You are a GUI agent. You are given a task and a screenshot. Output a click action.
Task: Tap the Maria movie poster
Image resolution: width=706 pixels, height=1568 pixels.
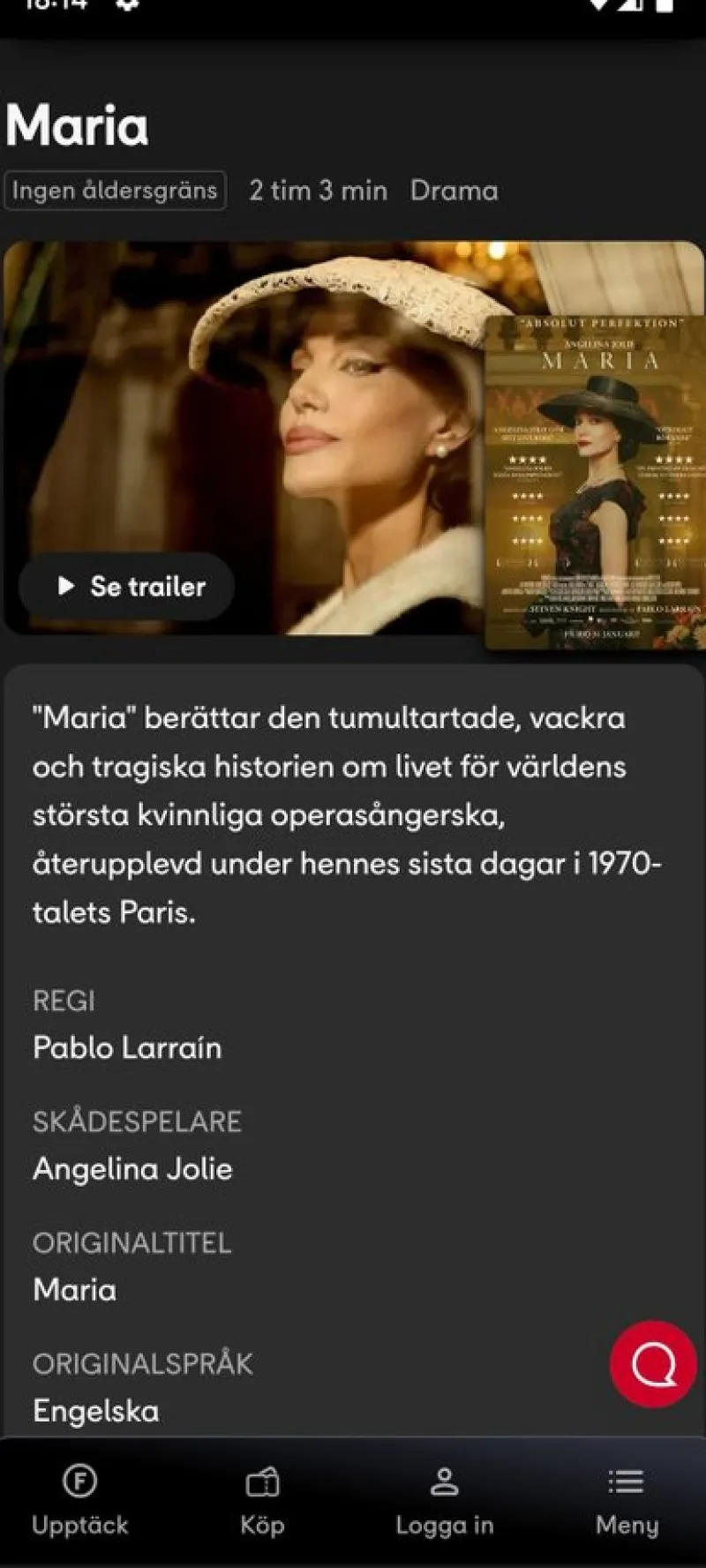point(595,482)
